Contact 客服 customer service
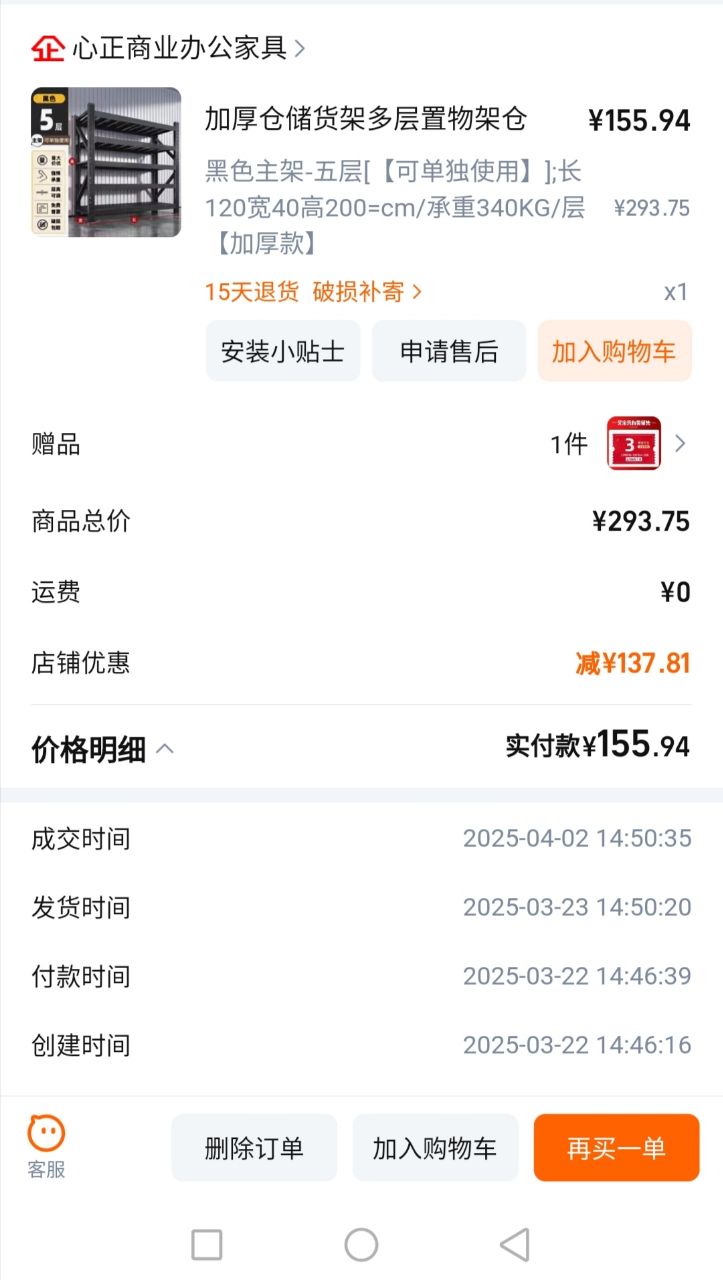Image resolution: width=723 pixels, height=1280 pixels. pos(46,1148)
